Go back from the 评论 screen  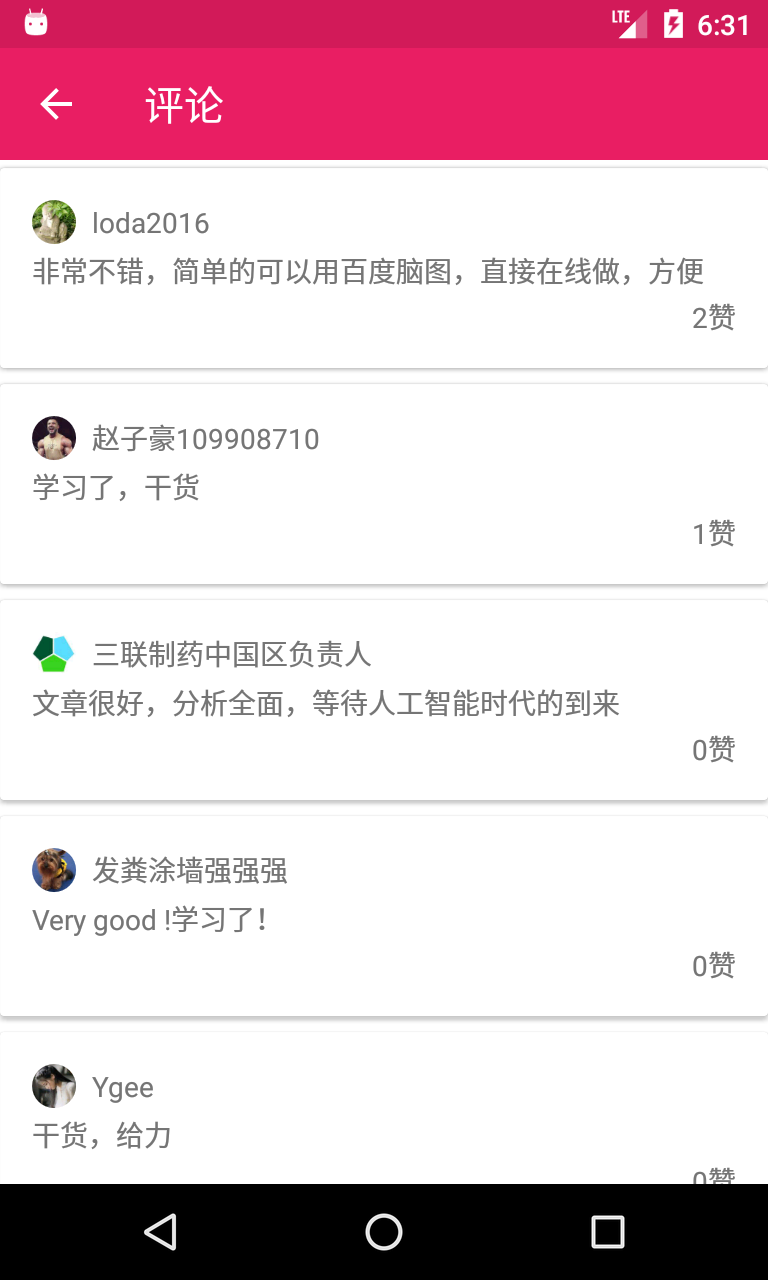coord(56,104)
